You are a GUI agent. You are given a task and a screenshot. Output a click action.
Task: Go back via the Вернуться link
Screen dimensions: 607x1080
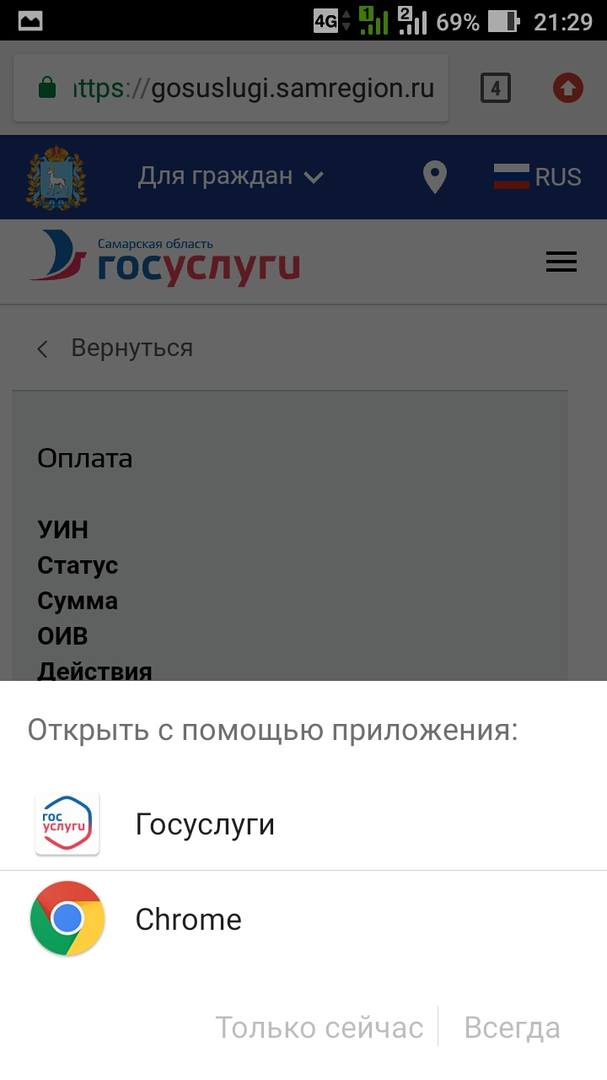coord(115,348)
